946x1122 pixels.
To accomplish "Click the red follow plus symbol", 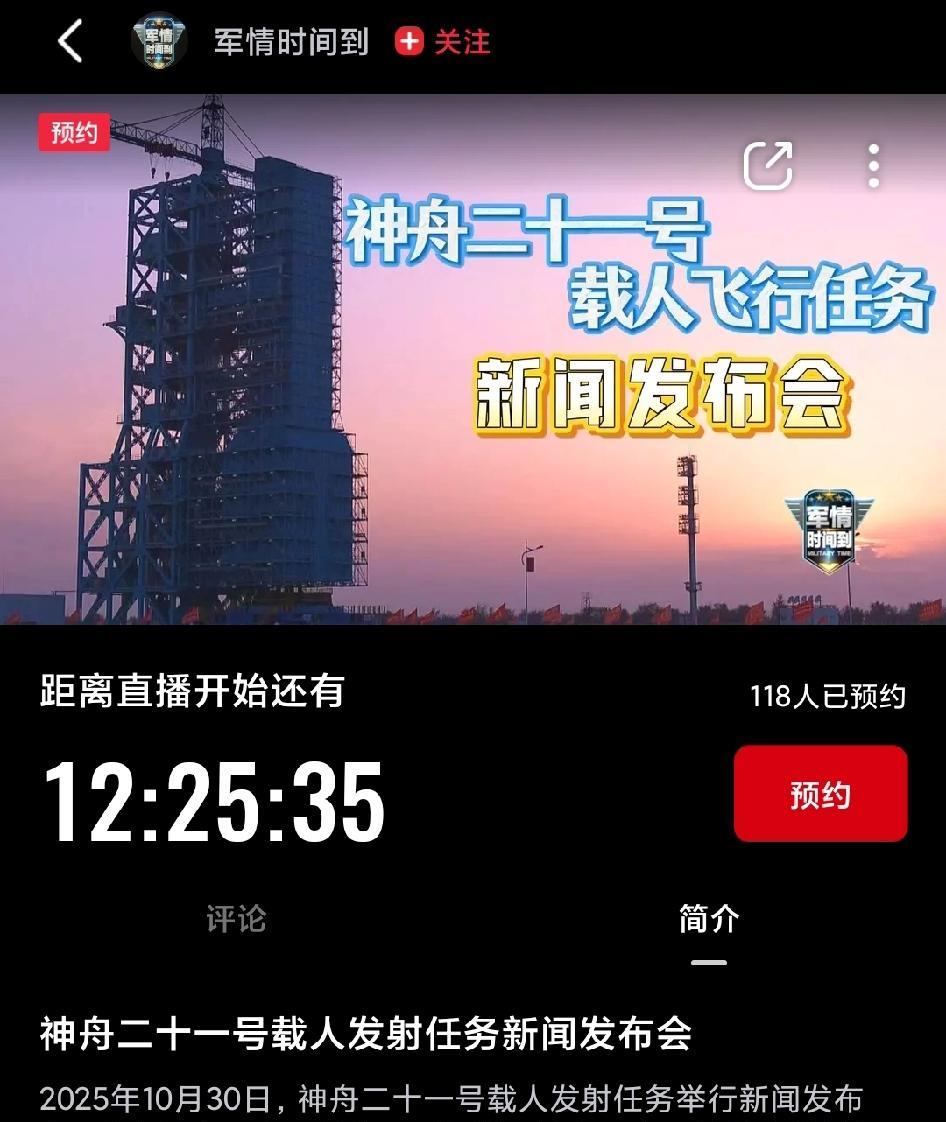I will tap(408, 42).
